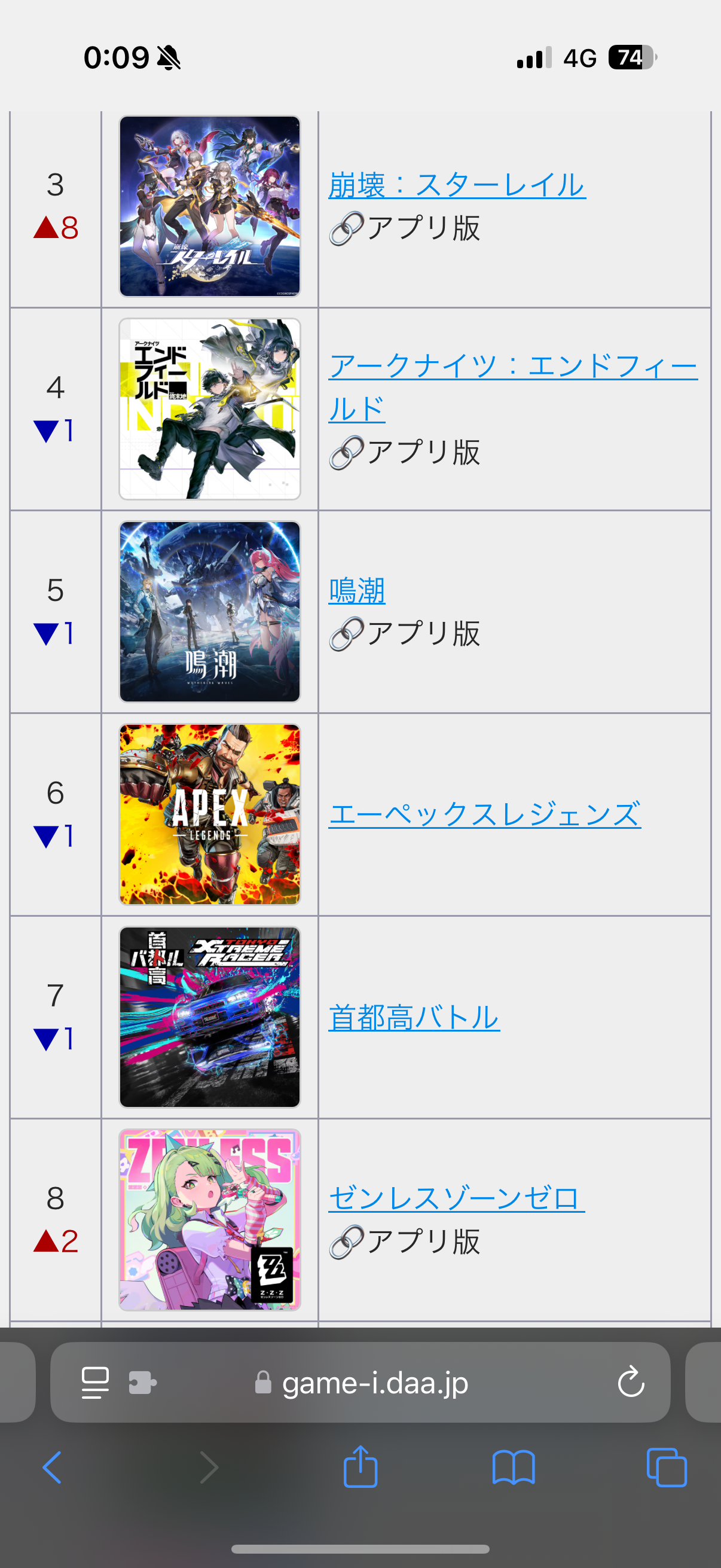This screenshot has width=721, height=1568.
Task: Tap the Tokyo Xtreme Racer cover image
Action: (x=209, y=1017)
